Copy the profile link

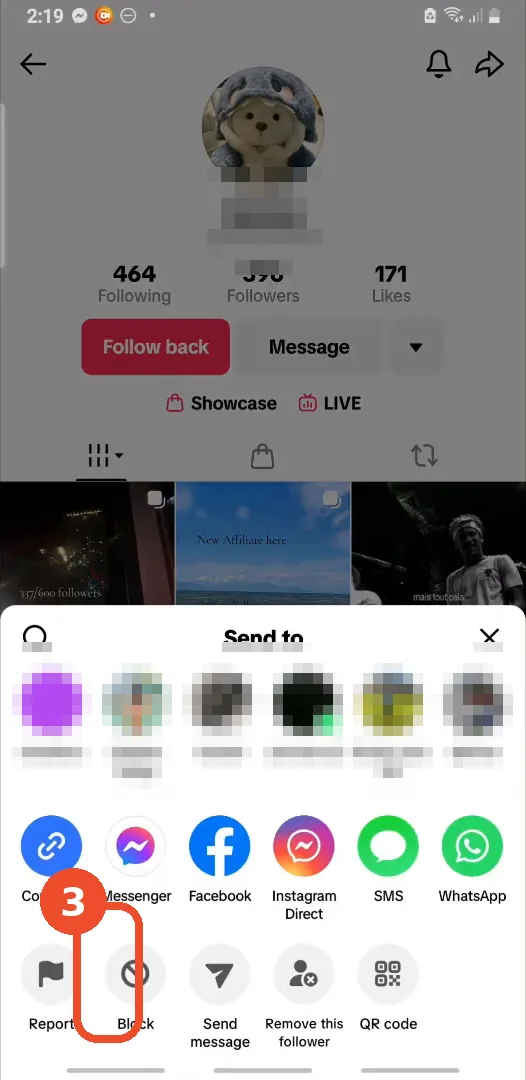point(52,846)
